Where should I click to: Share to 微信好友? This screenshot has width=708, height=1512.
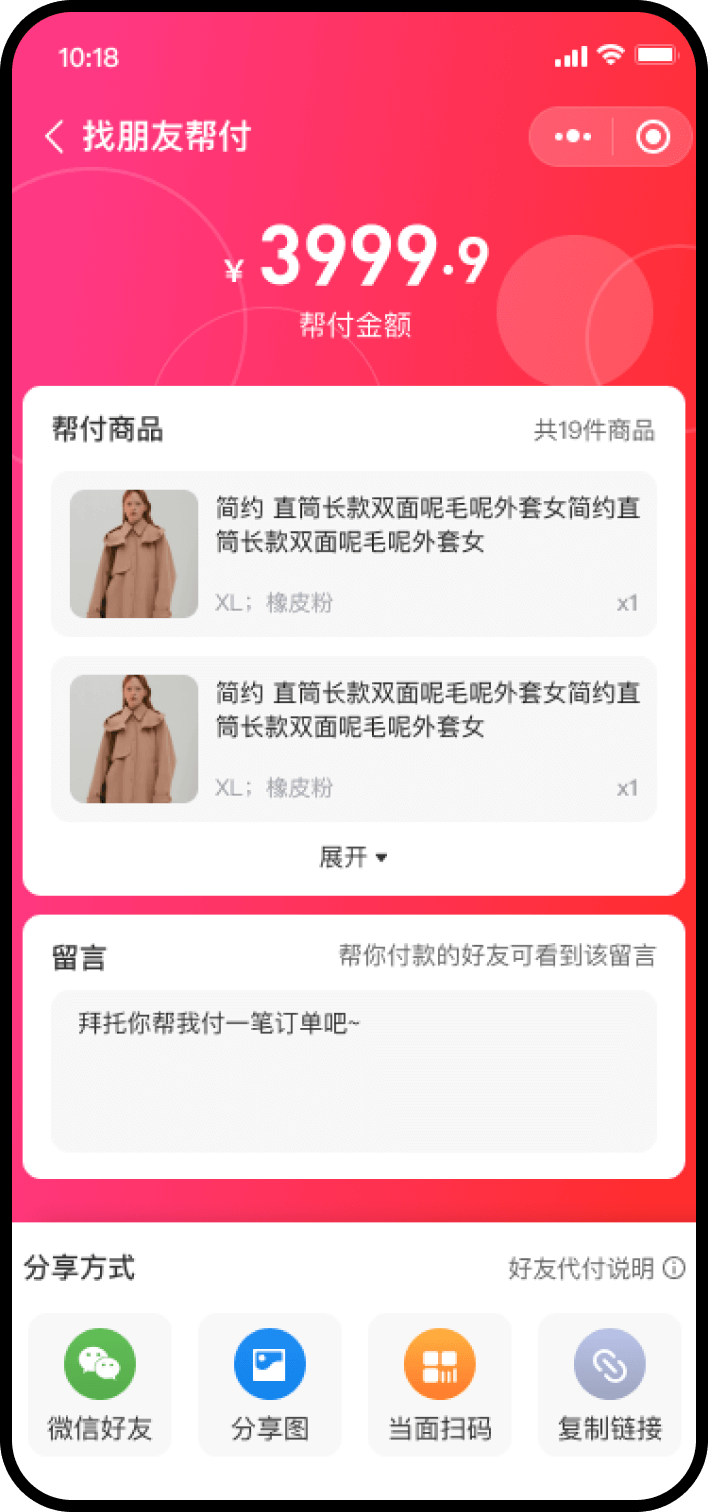100,1384
